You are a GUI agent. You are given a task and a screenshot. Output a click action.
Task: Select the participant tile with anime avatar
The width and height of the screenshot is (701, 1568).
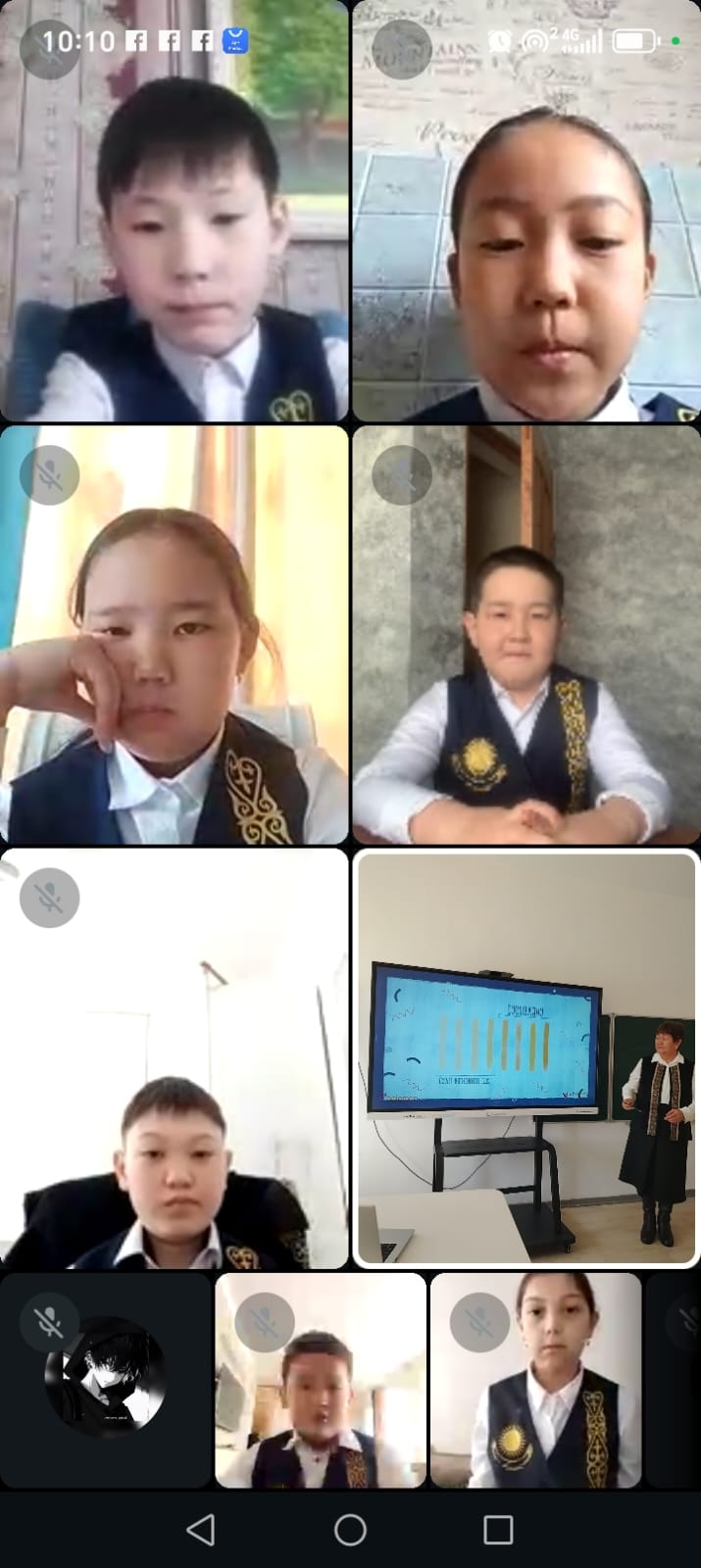(105, 1380)
